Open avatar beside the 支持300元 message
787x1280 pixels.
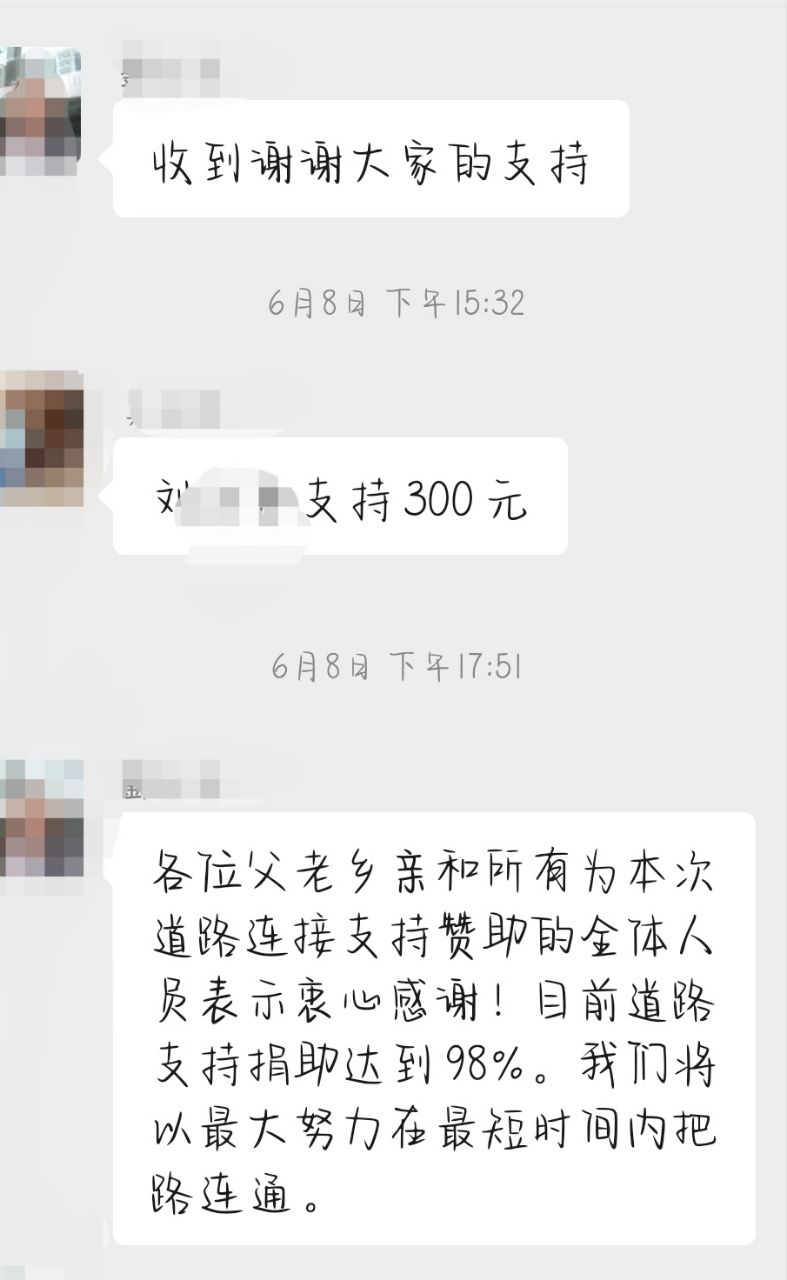coord(40,440)
